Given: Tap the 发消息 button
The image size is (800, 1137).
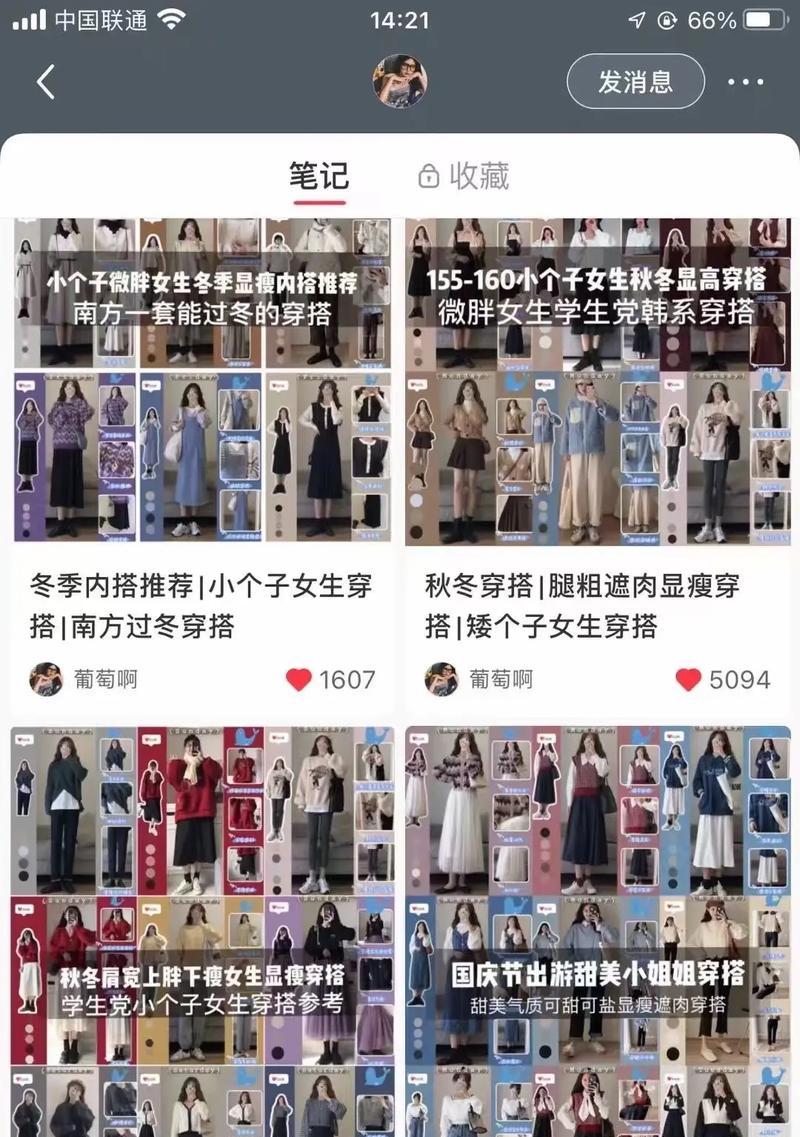Looking at the screenshot, I should pyautogui.click(x=635, y=82).
